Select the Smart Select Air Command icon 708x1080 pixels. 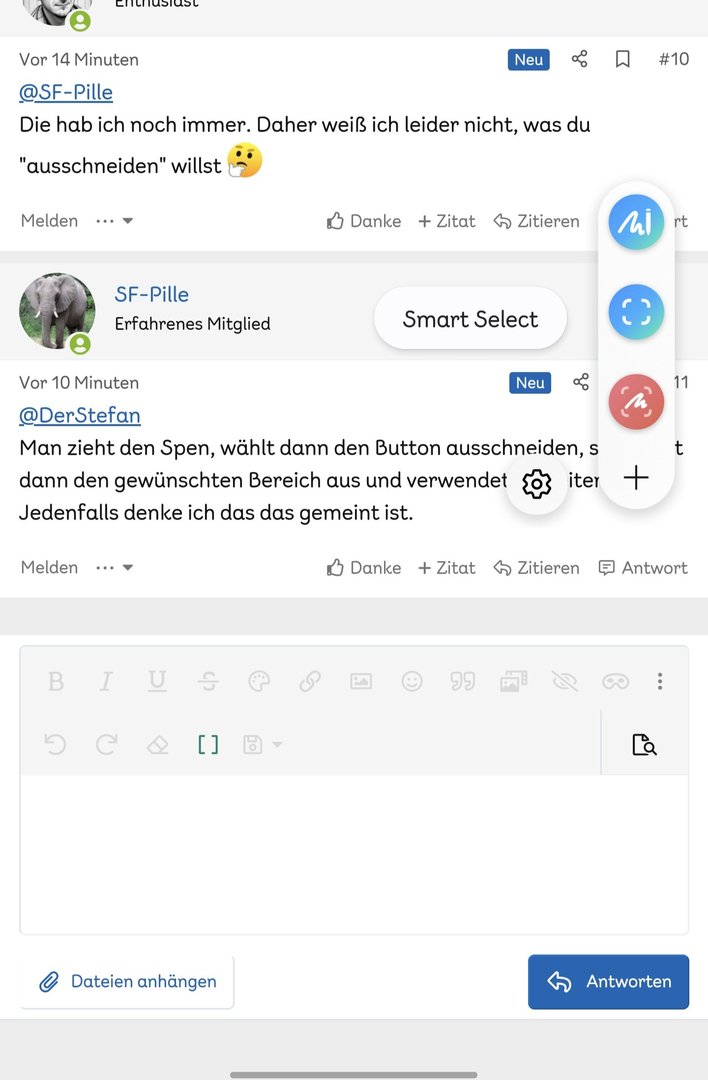pyautogui.click(x=636, y=313)
